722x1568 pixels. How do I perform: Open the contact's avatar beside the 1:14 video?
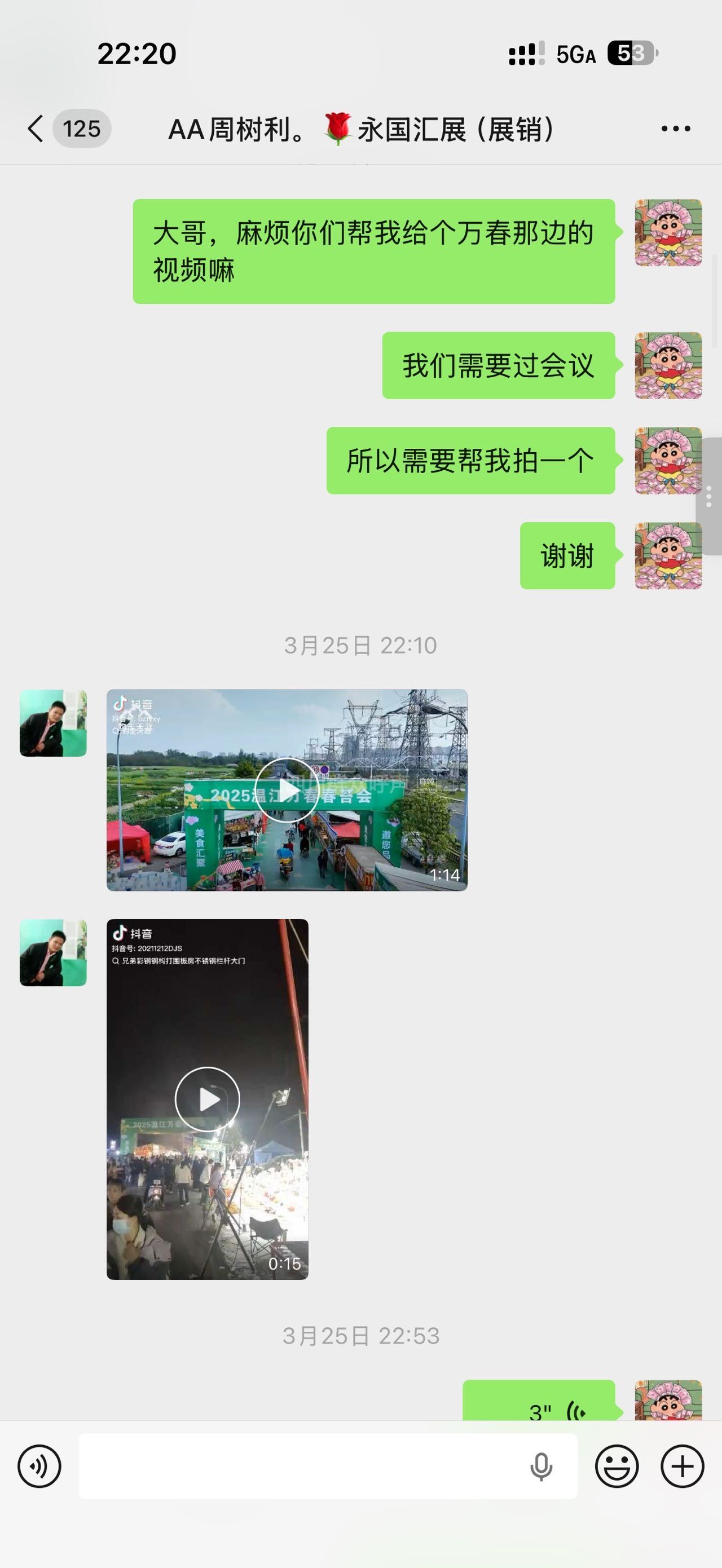[53, 723]
